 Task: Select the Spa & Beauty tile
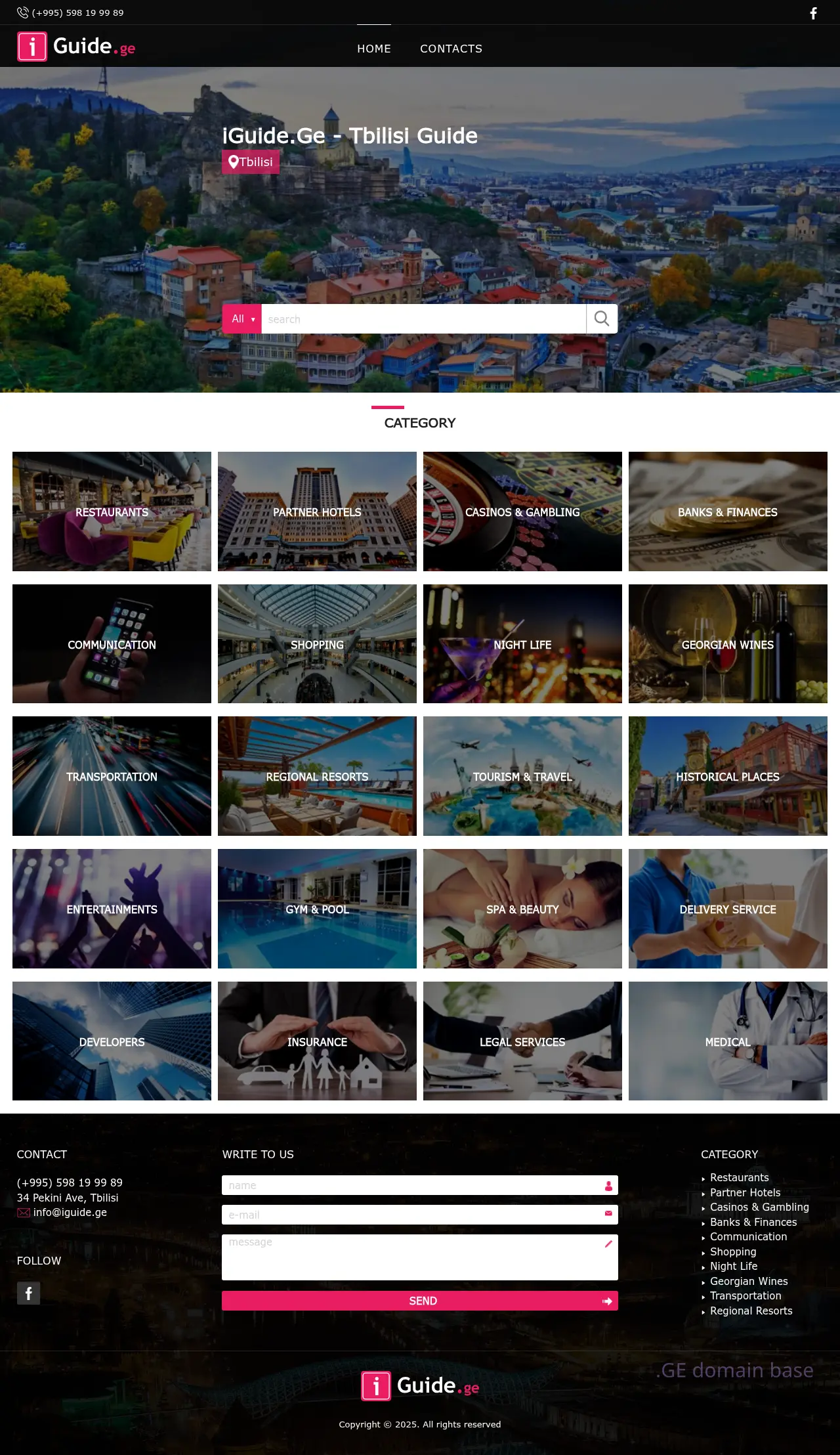pyautogui.click(x=522, y=909)
